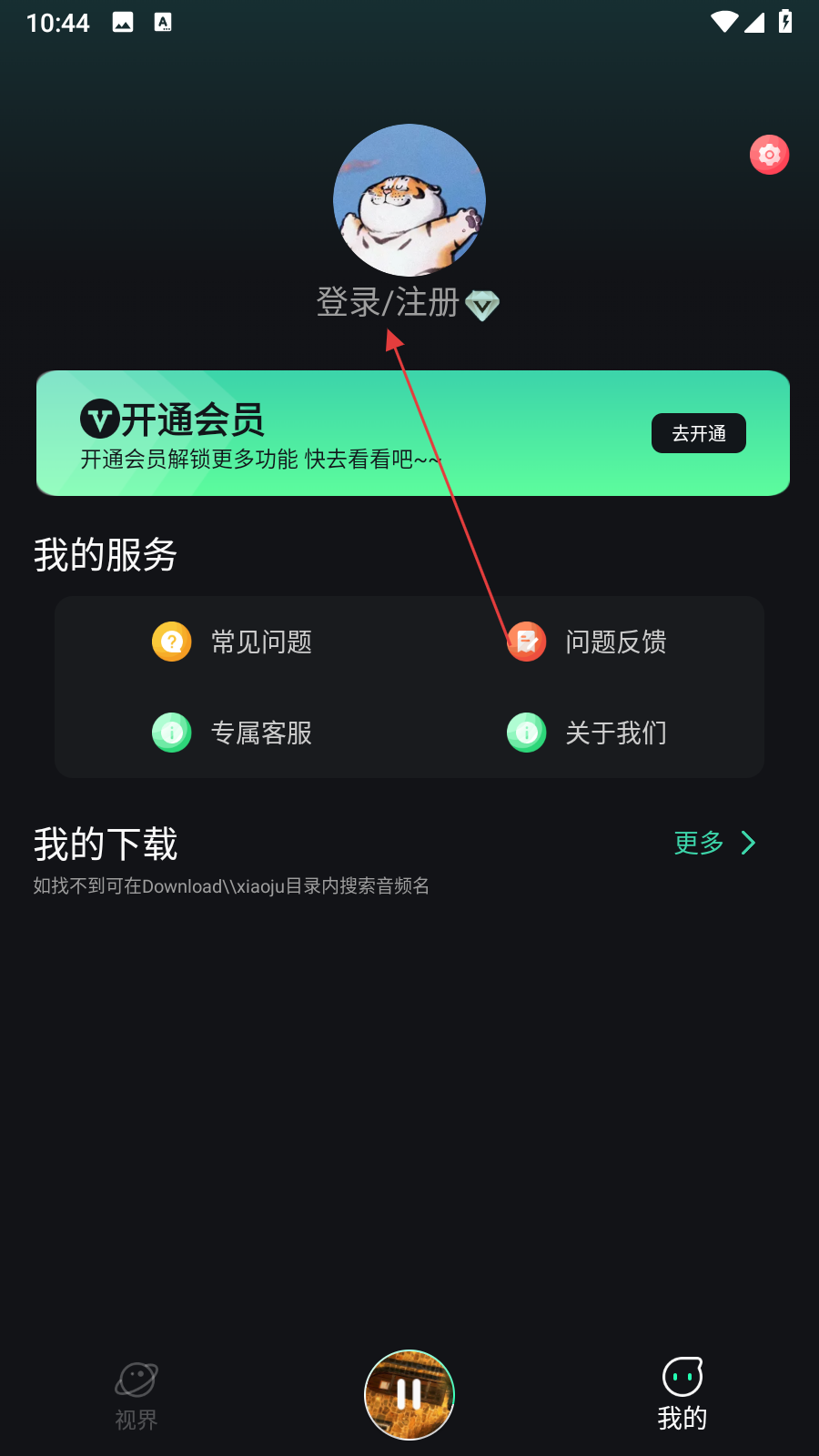
Task: View 更多 downloads
Action: click(x=714, y=843)
